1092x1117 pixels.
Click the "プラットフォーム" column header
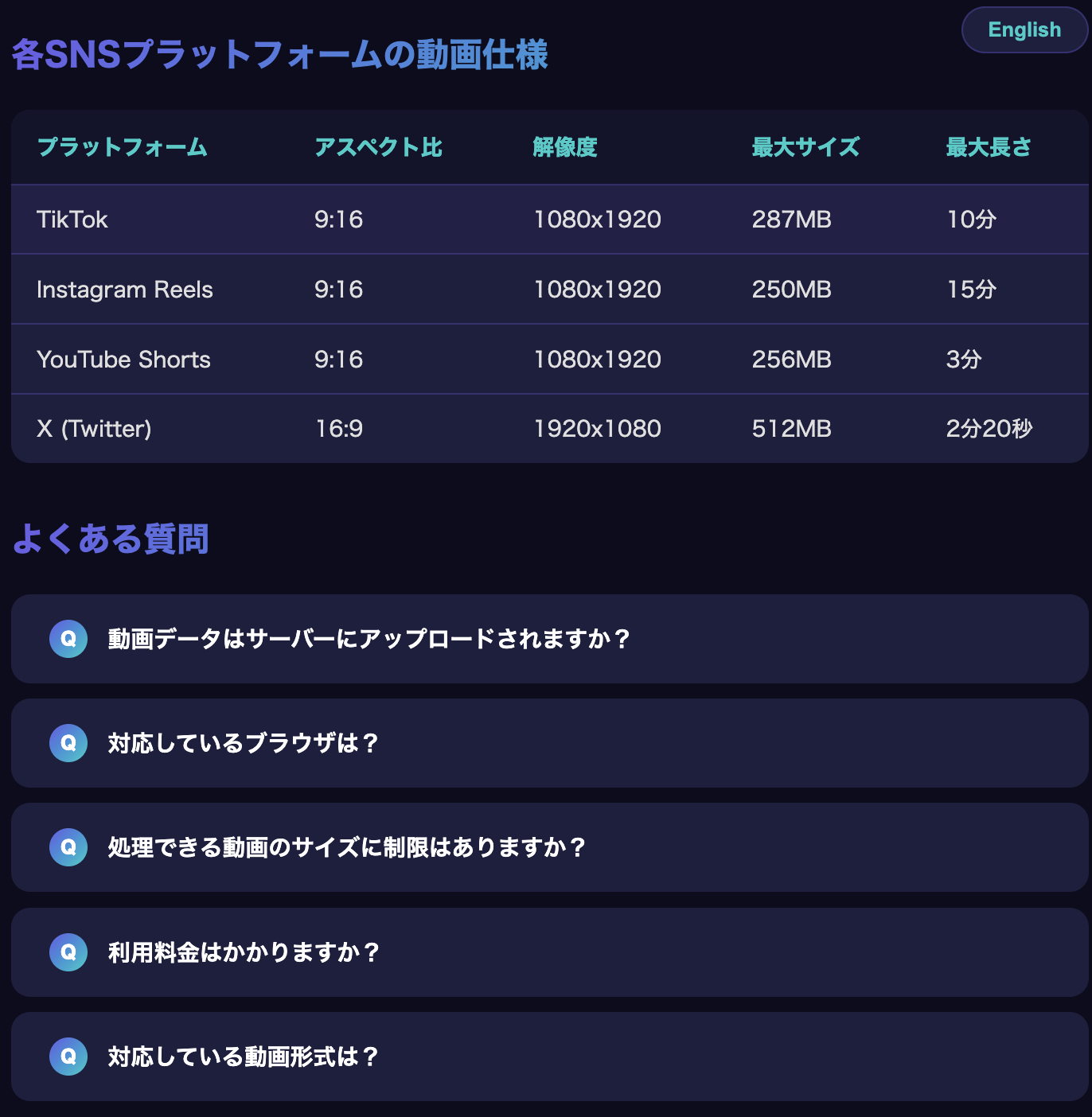(122, 147)
